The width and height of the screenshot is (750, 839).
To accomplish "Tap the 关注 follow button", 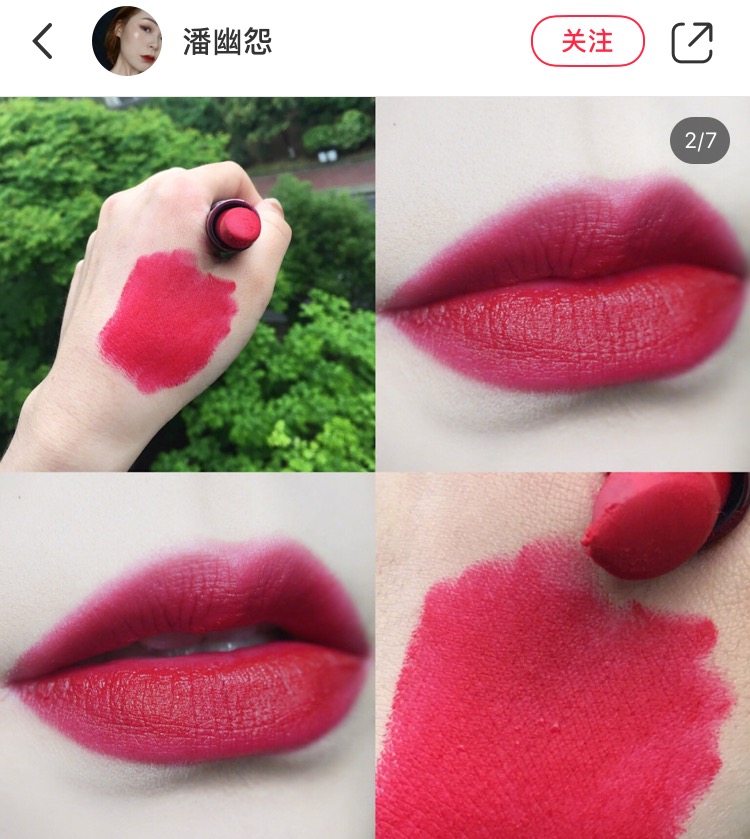I will click(587, 41).
